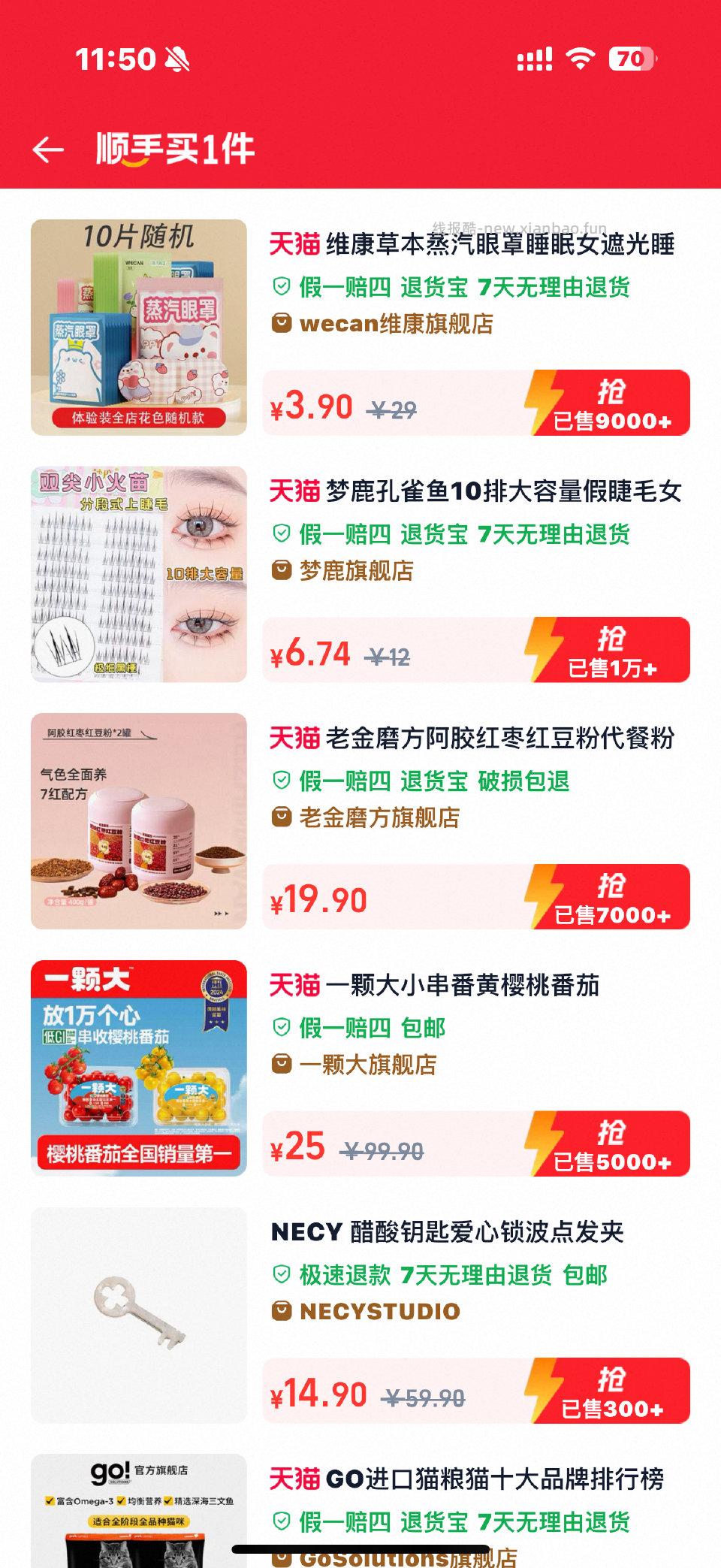Tap the green guarantee check icon before 假一赔四 on eyelash item

pyautogui.click(x=282, y=534)
